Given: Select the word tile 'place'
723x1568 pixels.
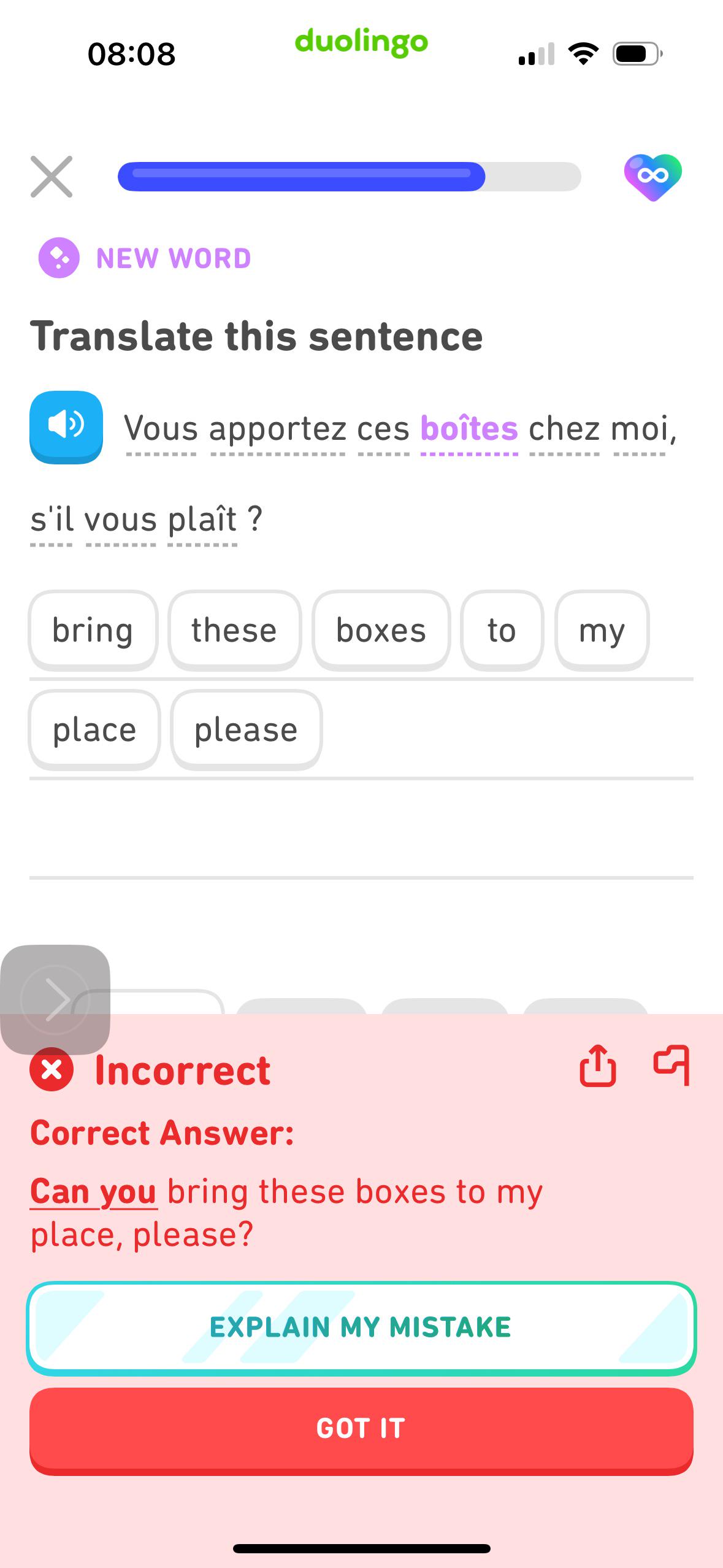Looking at the screenshot, I should pyautogui.click(x=94, y=729).
